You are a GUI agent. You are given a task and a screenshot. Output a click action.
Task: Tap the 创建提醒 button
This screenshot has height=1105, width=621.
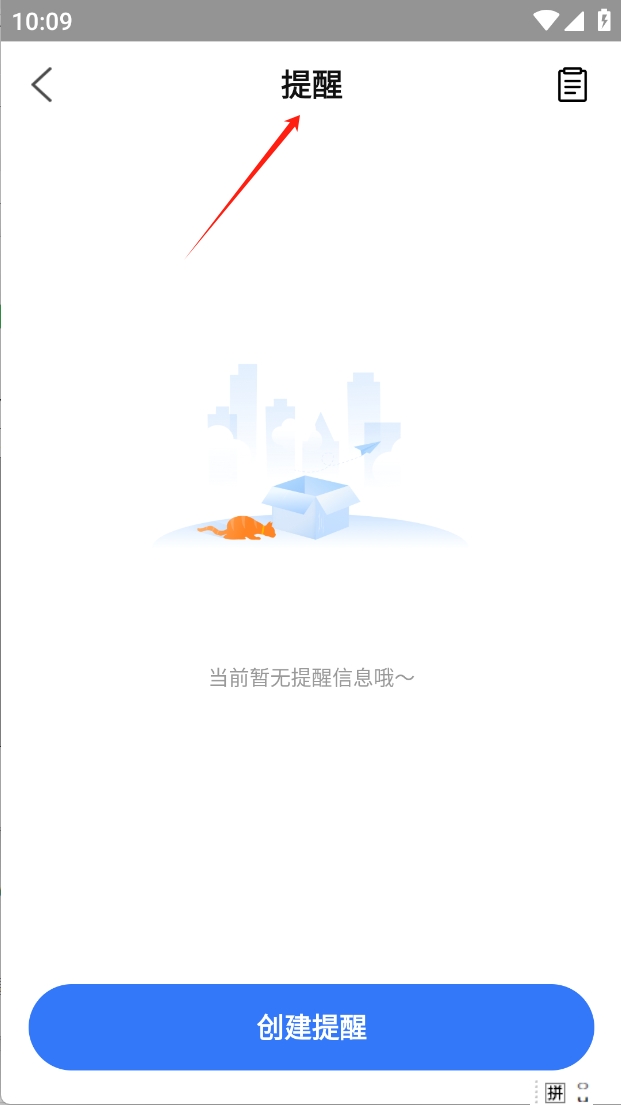tap(311, 1027)
